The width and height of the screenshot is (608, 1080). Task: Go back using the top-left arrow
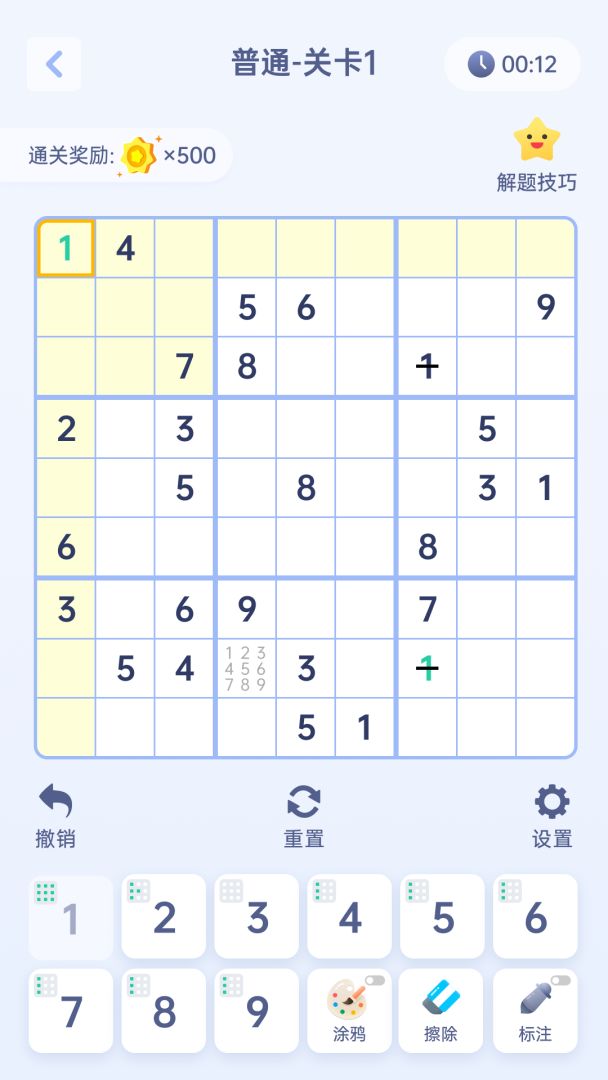(x=54, y=64)
